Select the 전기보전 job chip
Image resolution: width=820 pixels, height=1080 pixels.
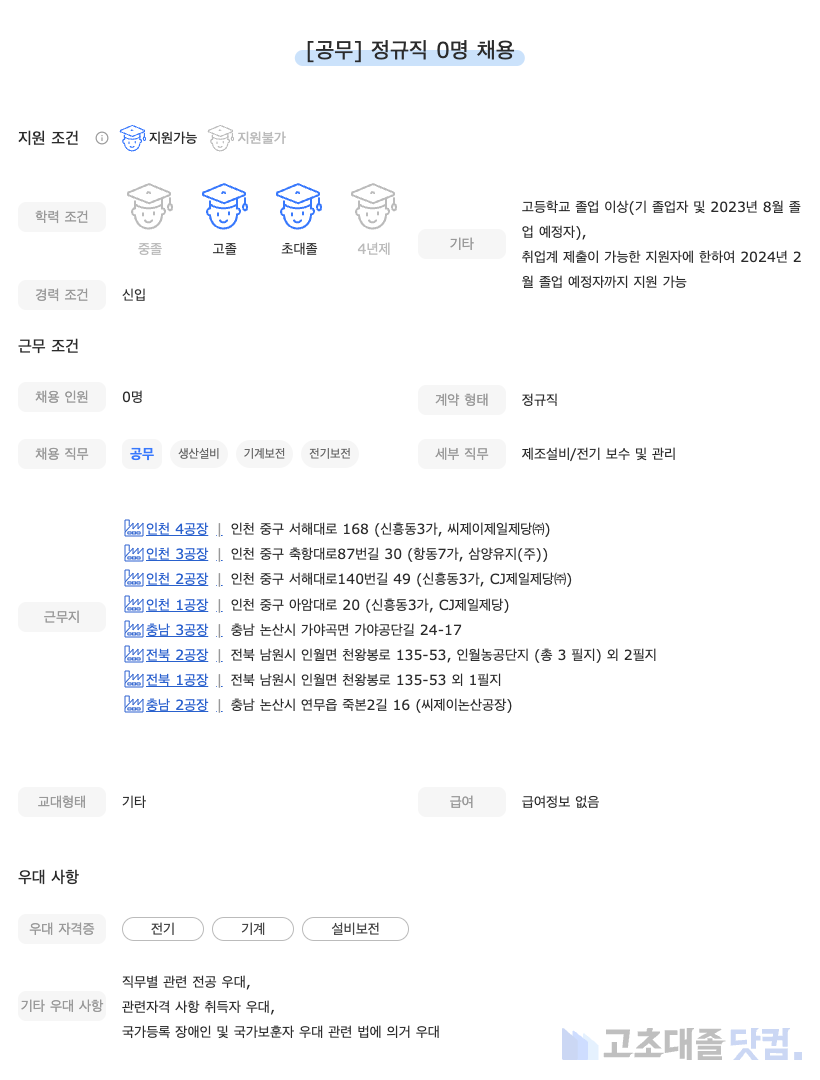point(330,454)
